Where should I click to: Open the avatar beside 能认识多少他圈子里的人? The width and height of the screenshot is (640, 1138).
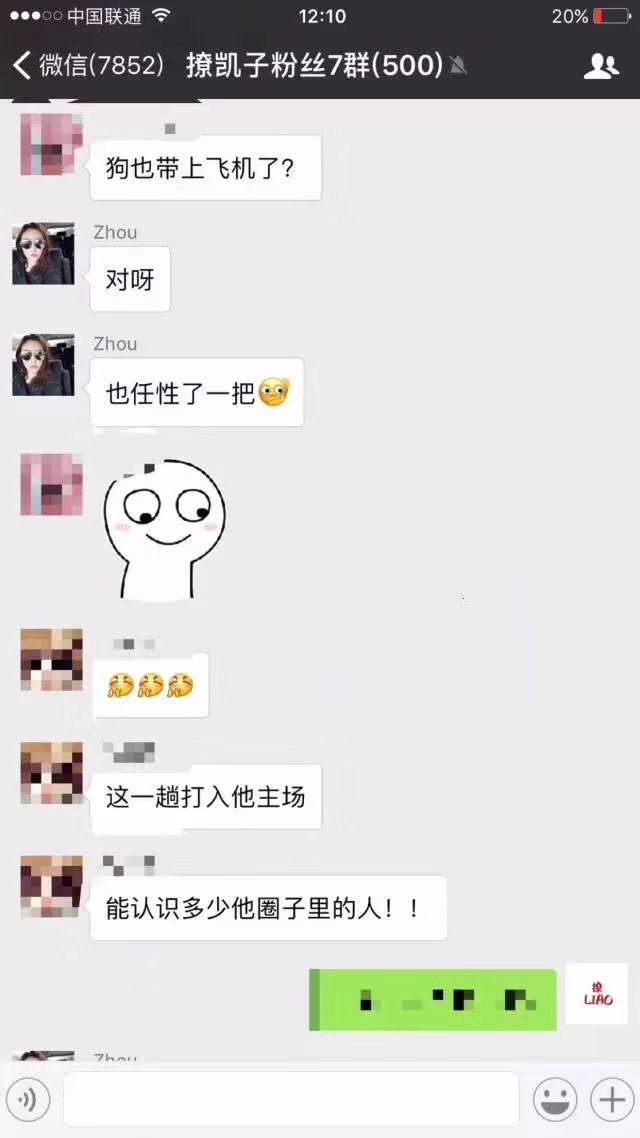51,886
